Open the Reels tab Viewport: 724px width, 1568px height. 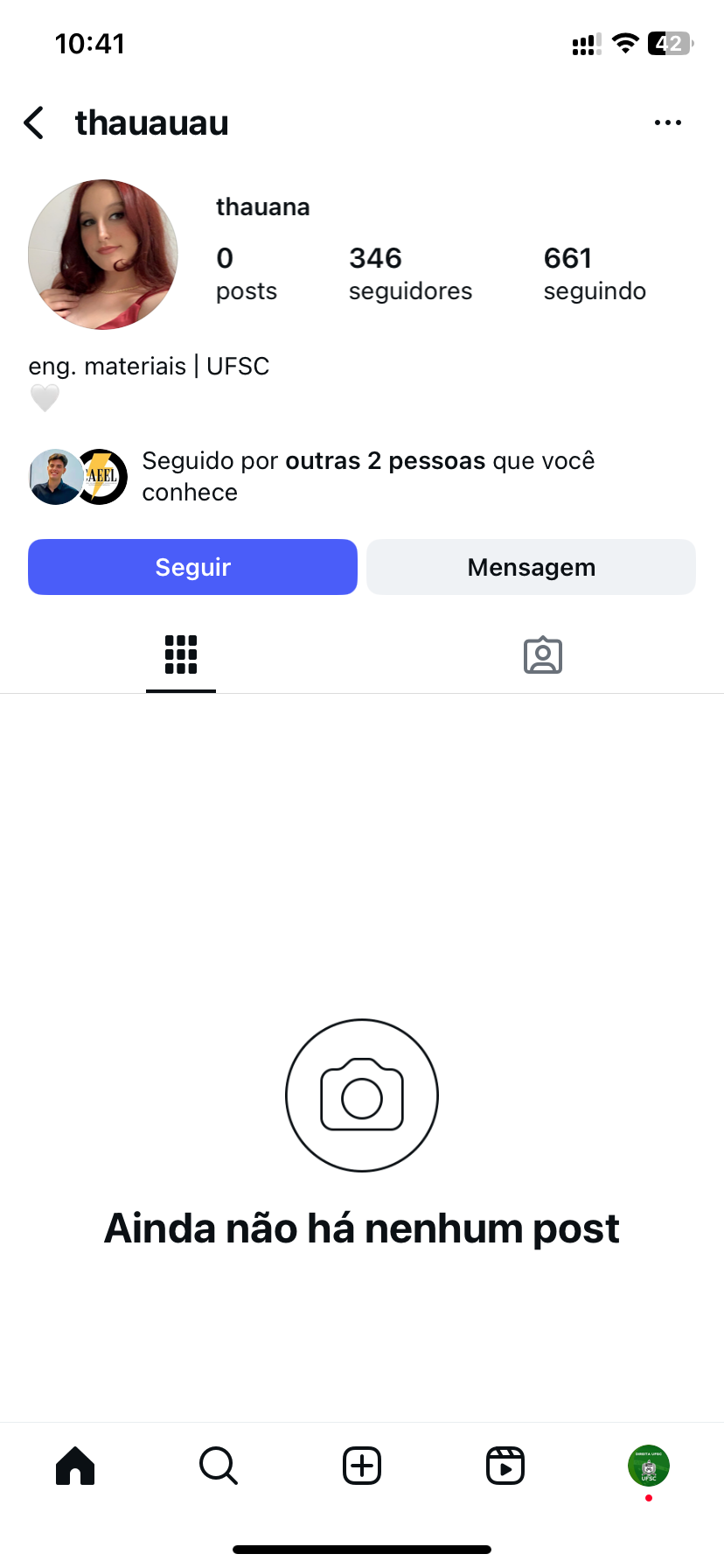505,1466
